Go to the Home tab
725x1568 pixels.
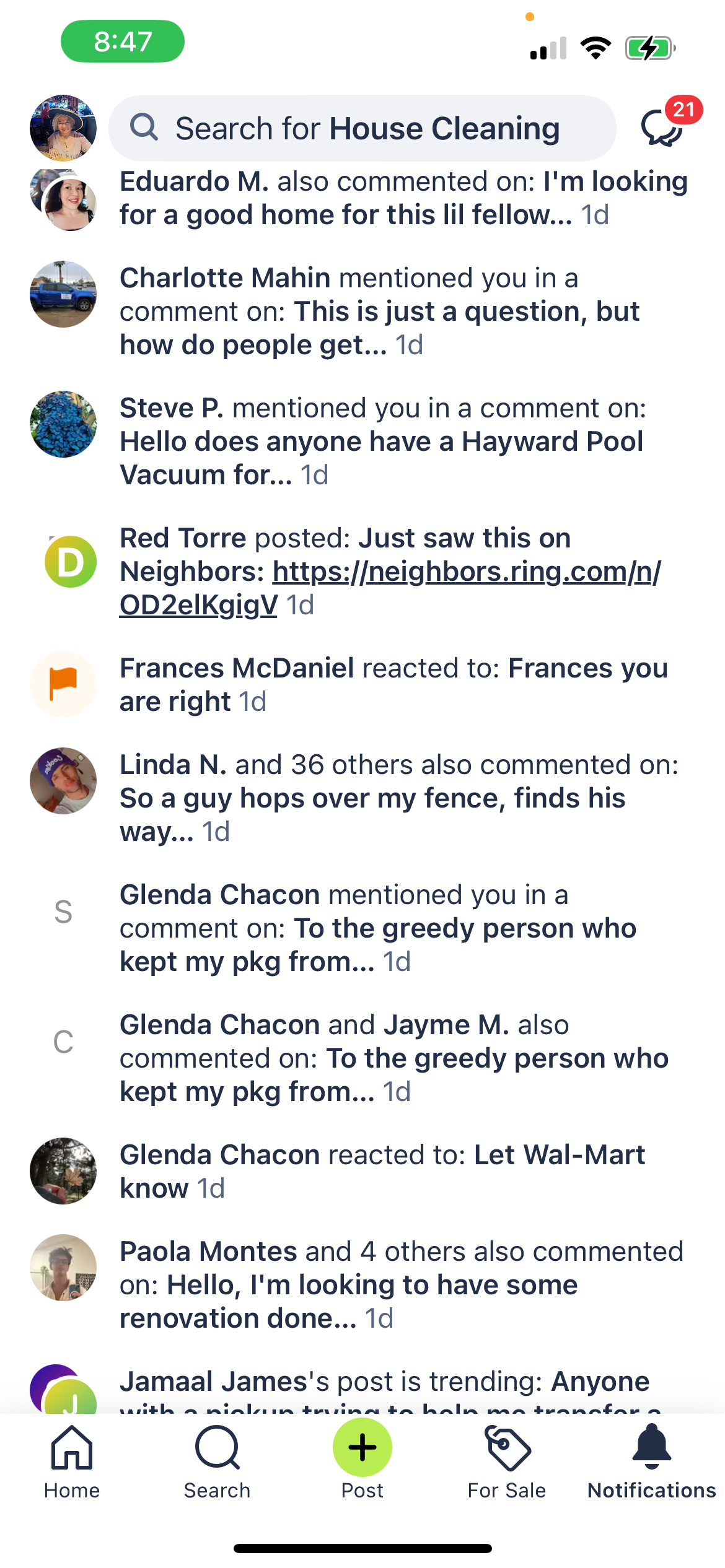[x=72, y=1462]
